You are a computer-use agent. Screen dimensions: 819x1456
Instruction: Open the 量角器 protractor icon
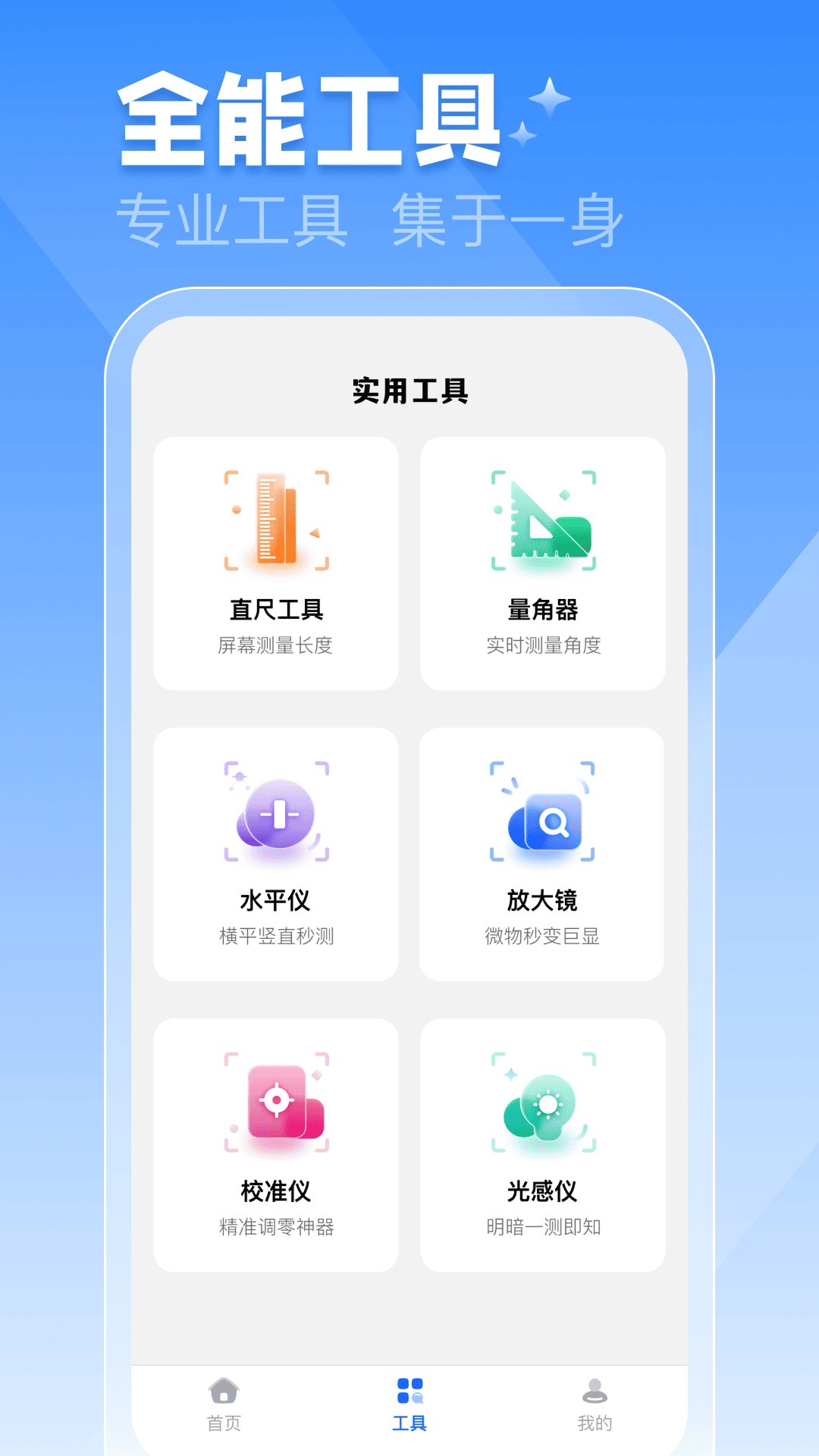click(x=543, y=521)
